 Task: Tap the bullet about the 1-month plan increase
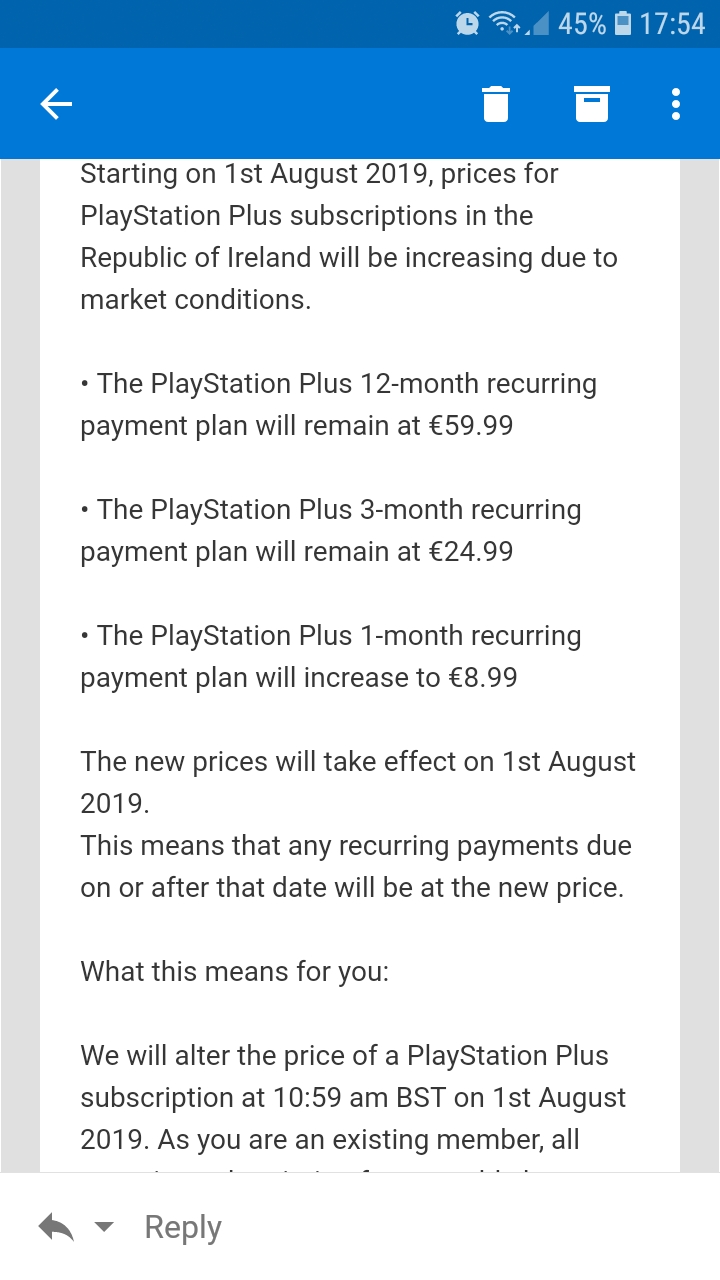tap(330, 656)
